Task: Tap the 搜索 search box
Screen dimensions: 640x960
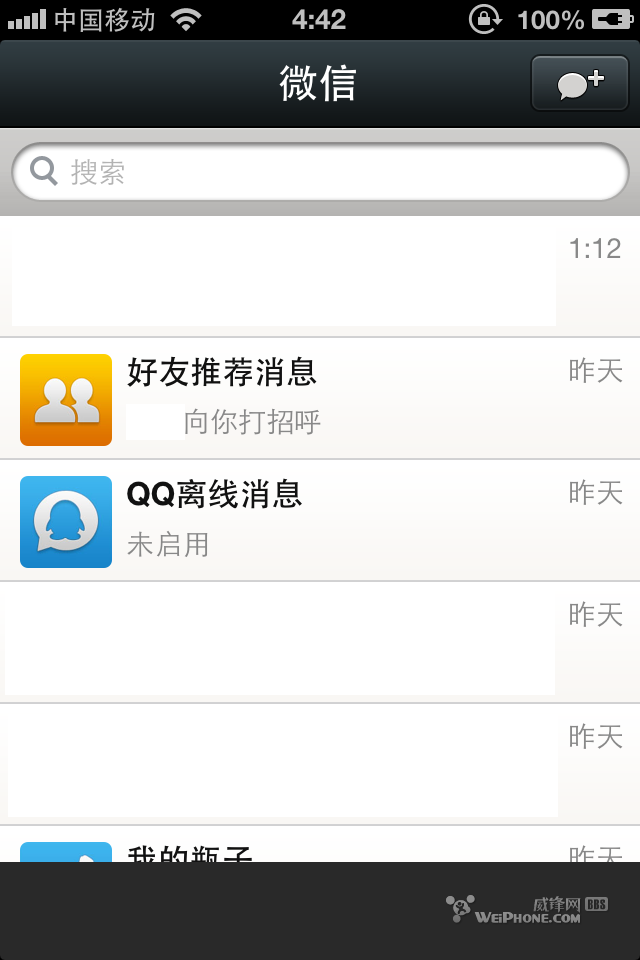Action: (320, 172)
